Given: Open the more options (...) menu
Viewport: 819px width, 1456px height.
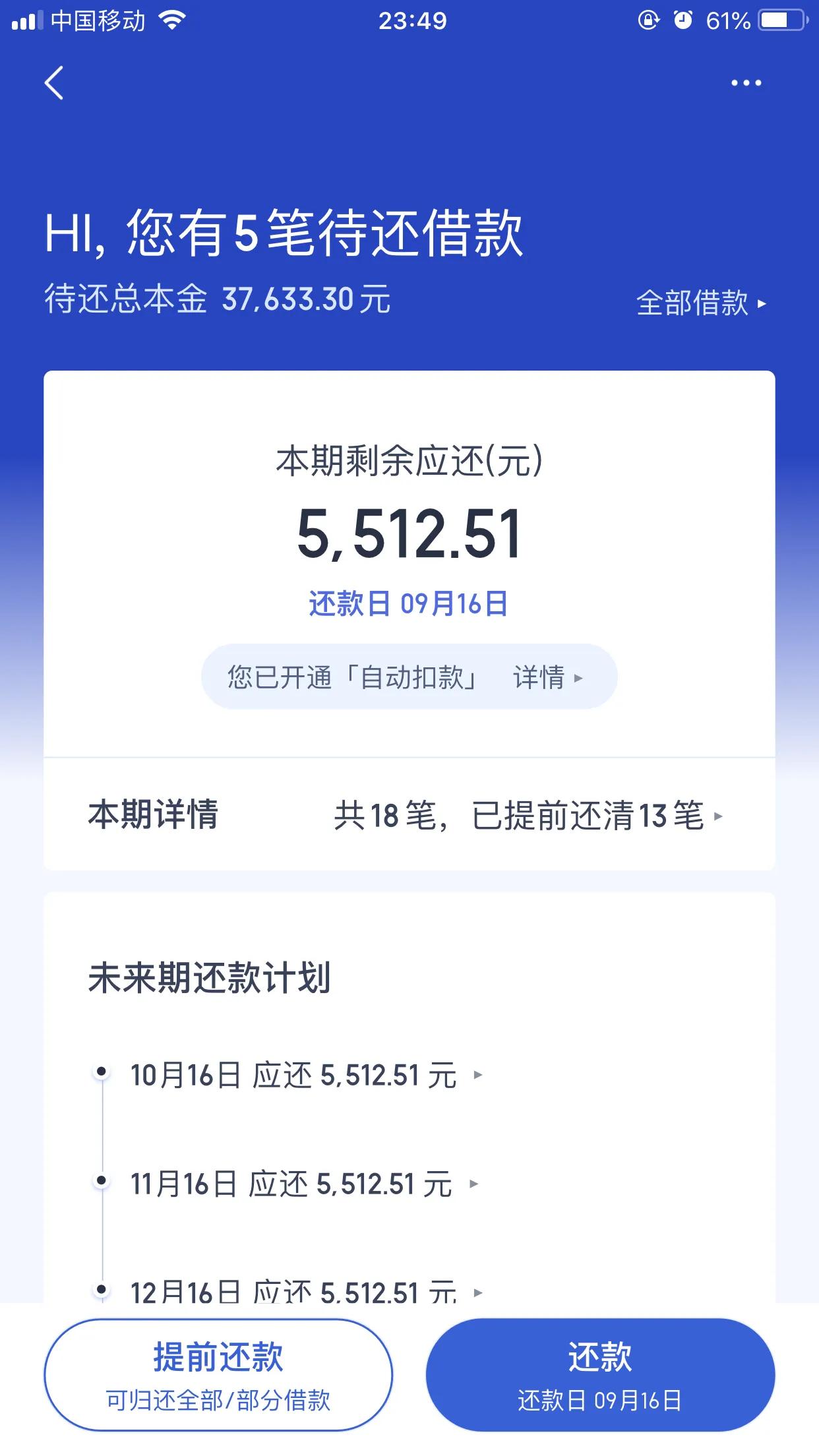Looking at the screenshot, I should click(744, 82).
